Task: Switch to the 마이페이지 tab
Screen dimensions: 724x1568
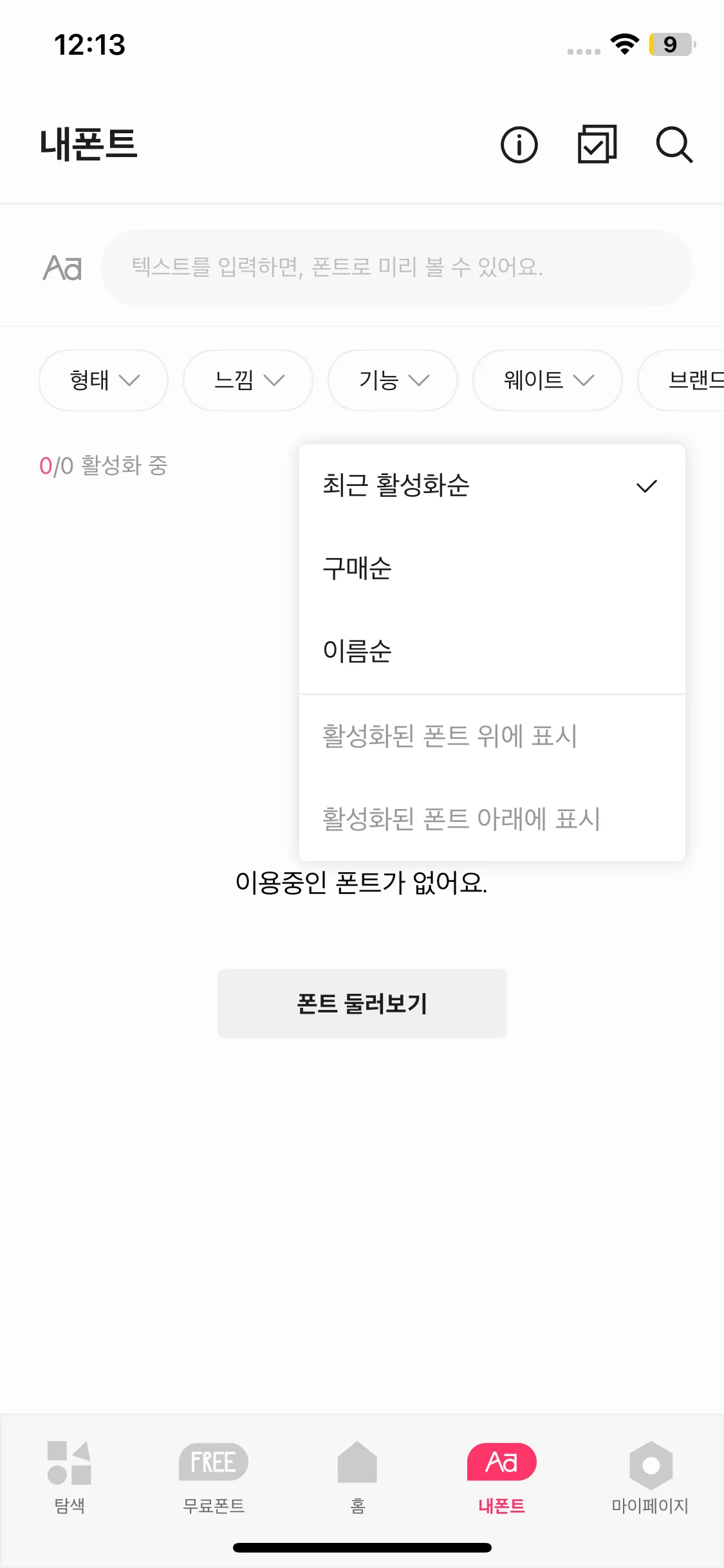Action: (650, 1477)
